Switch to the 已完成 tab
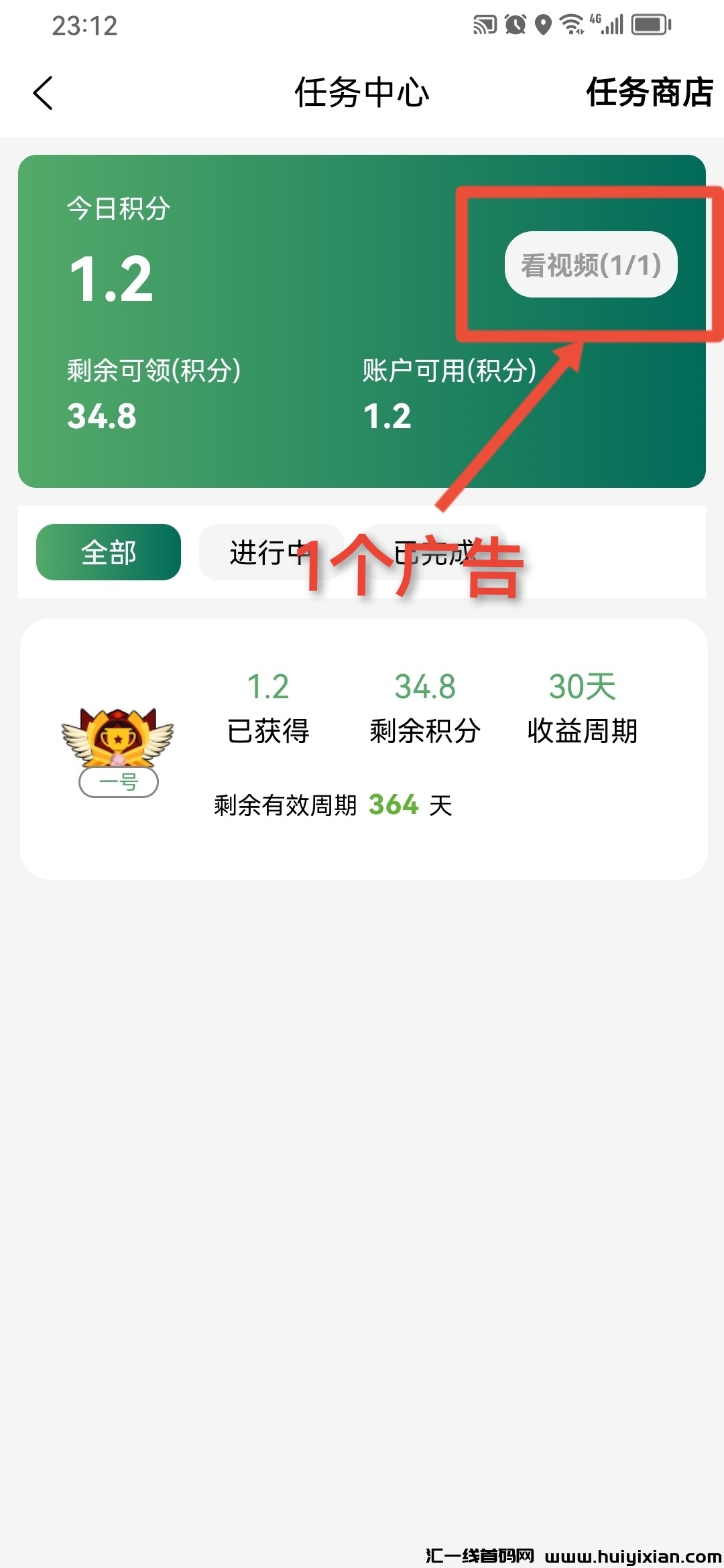Viewport: 724px width, 1568px height. [432, 553]
